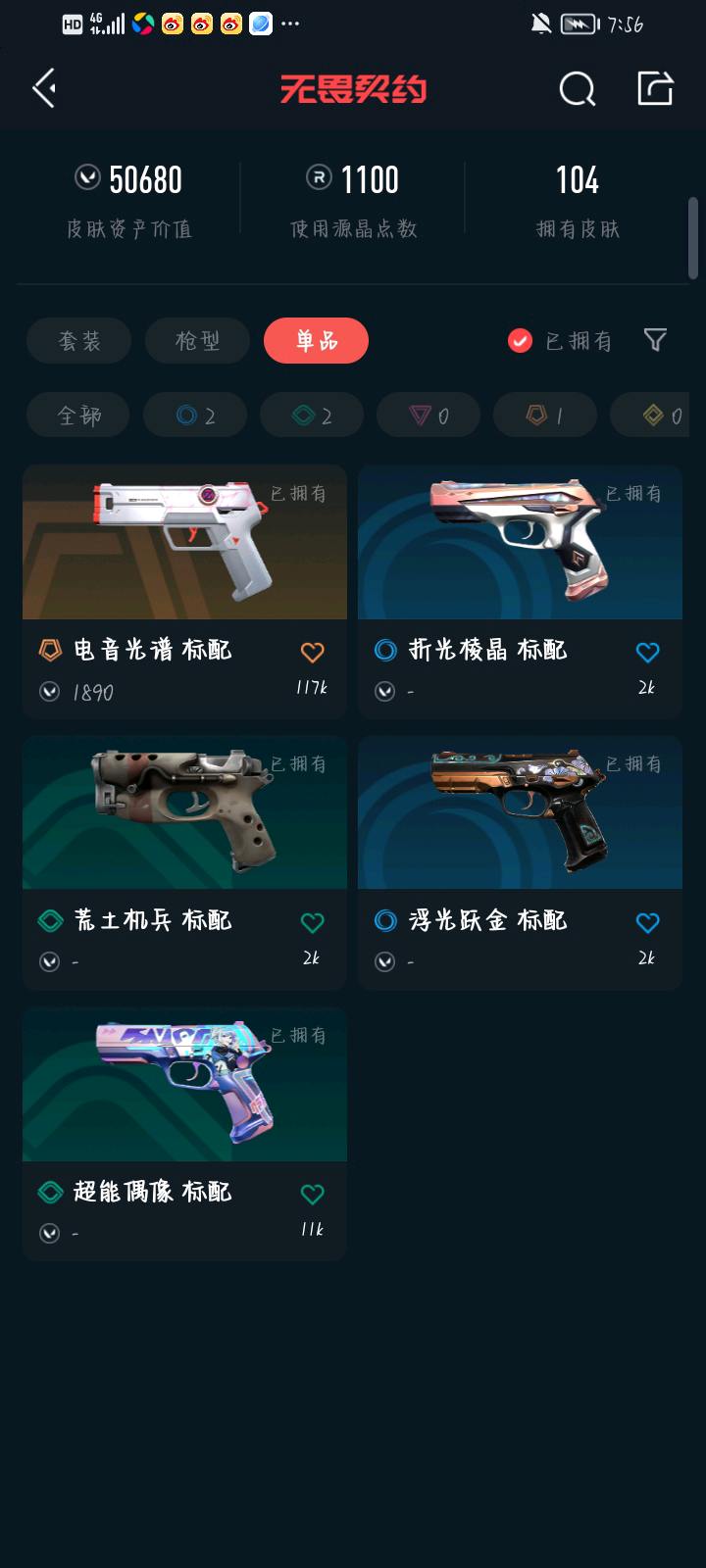This screenshot has height=1568, width=706.
Task: Select the 全部 rarity chip
Action: point(78,416)
